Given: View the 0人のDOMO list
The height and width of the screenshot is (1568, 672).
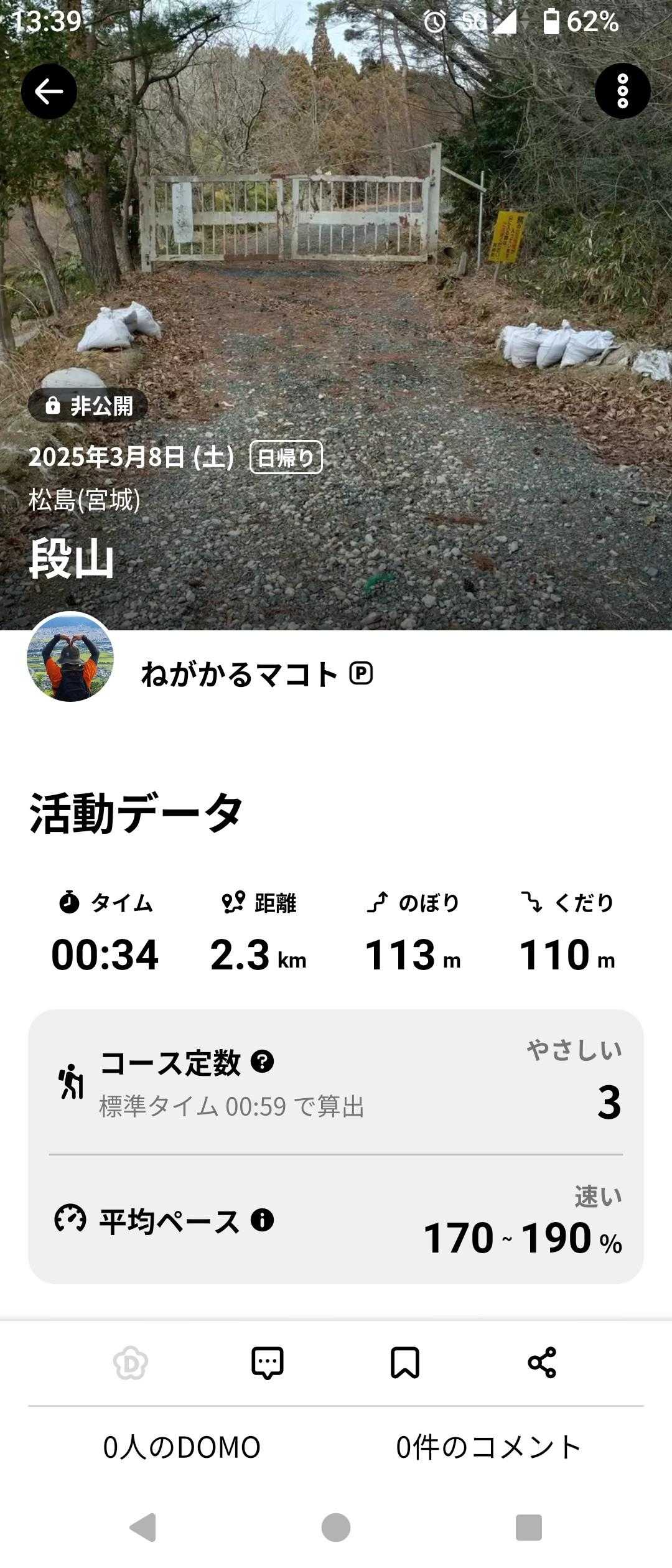Looking at the screenshot, I should pyautogui.click(x=182, y=1447).
